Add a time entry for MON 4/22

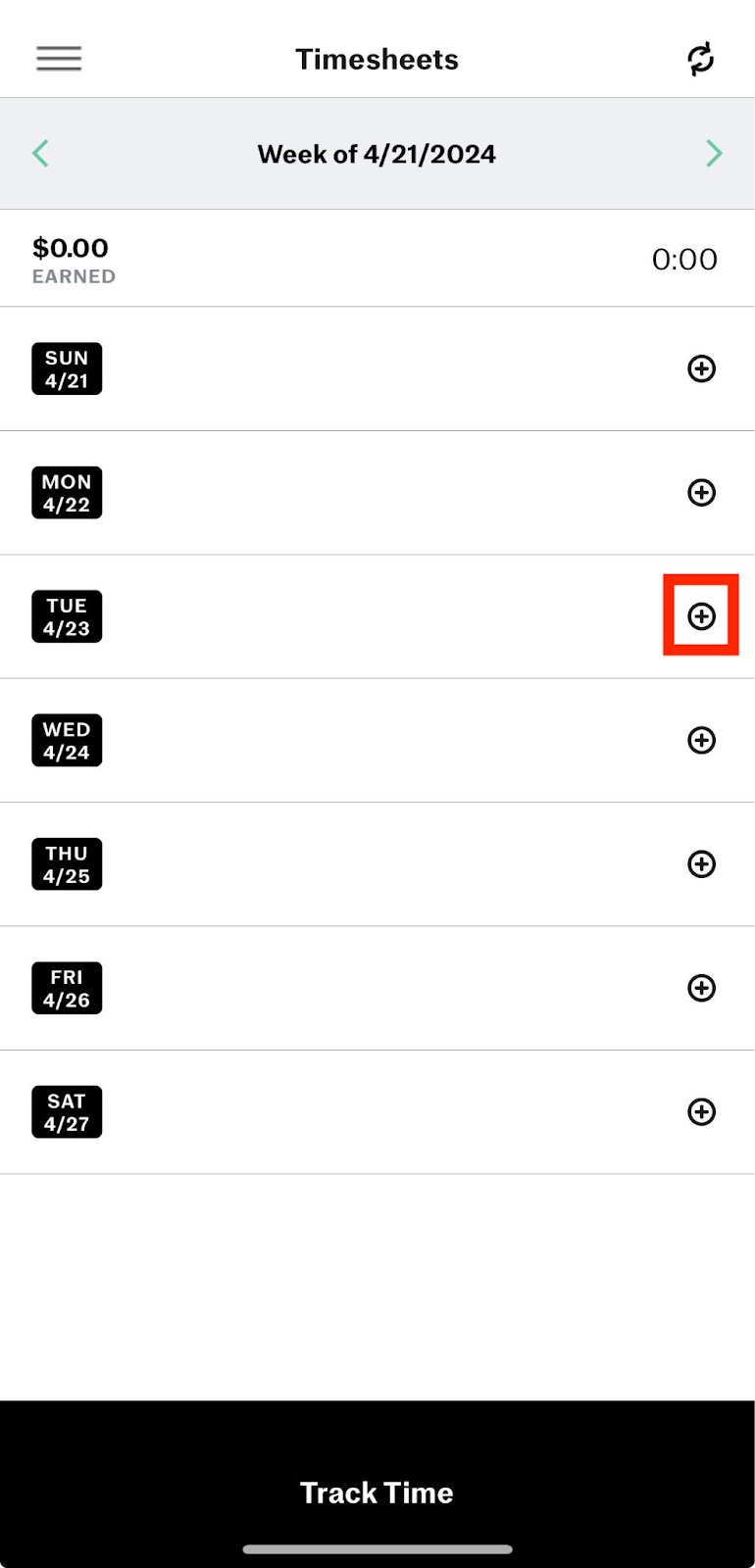click(701, 492)
